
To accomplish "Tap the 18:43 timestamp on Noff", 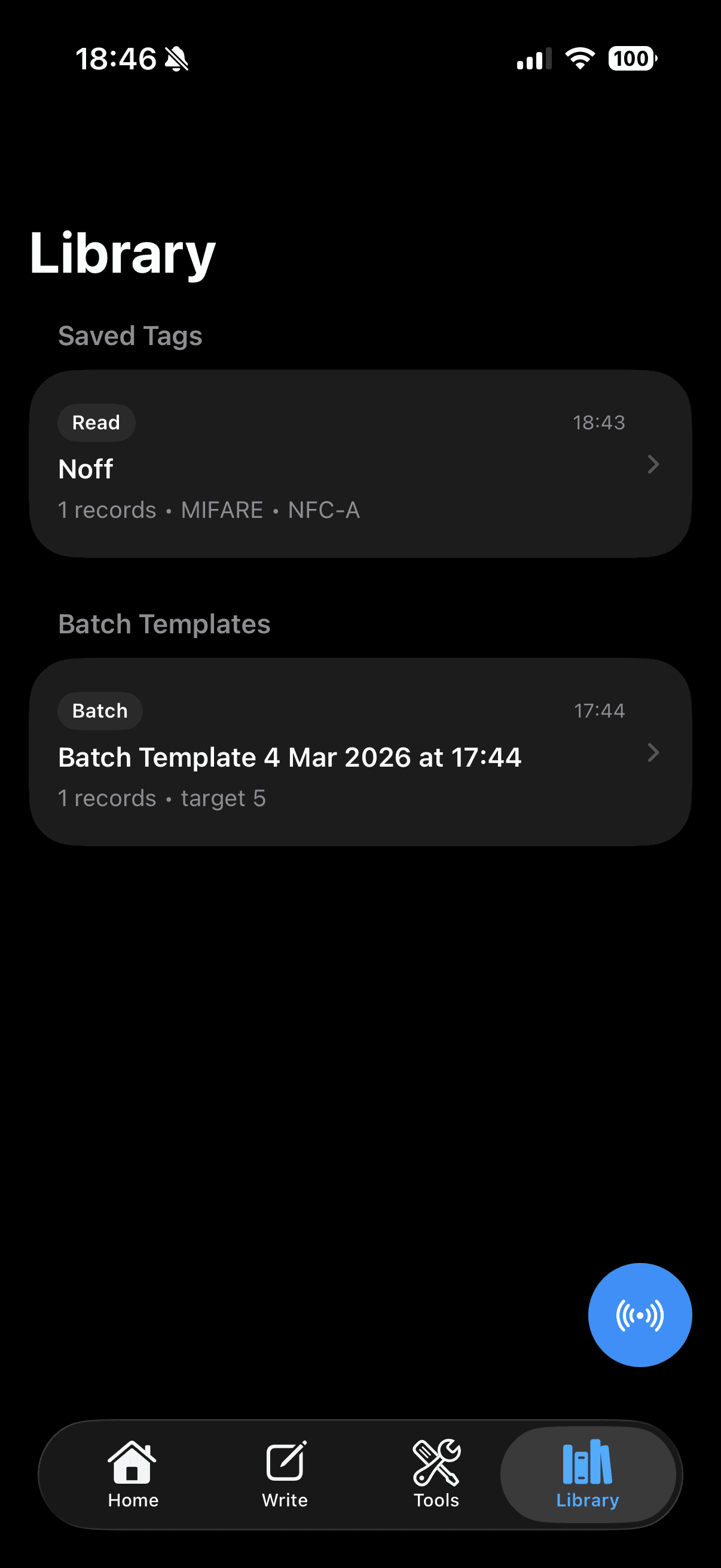I will click(598, 422).
